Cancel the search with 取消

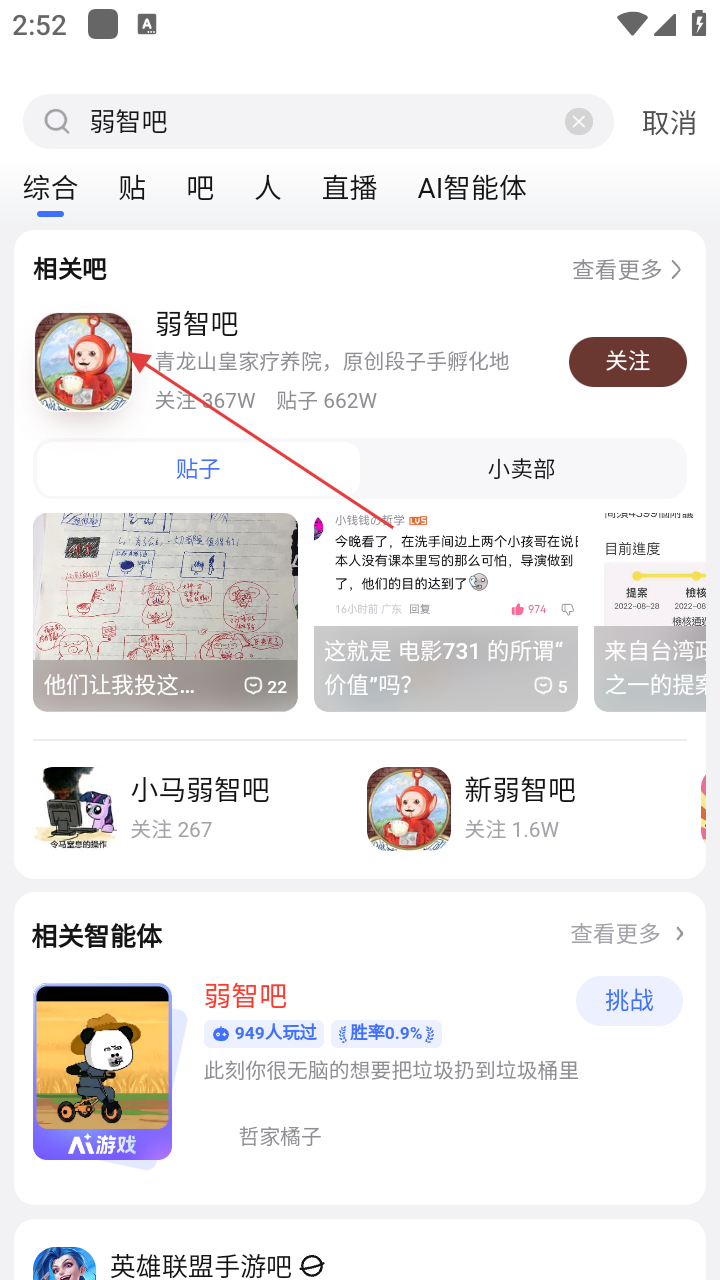pyautogui.click(x=669, y=122)
